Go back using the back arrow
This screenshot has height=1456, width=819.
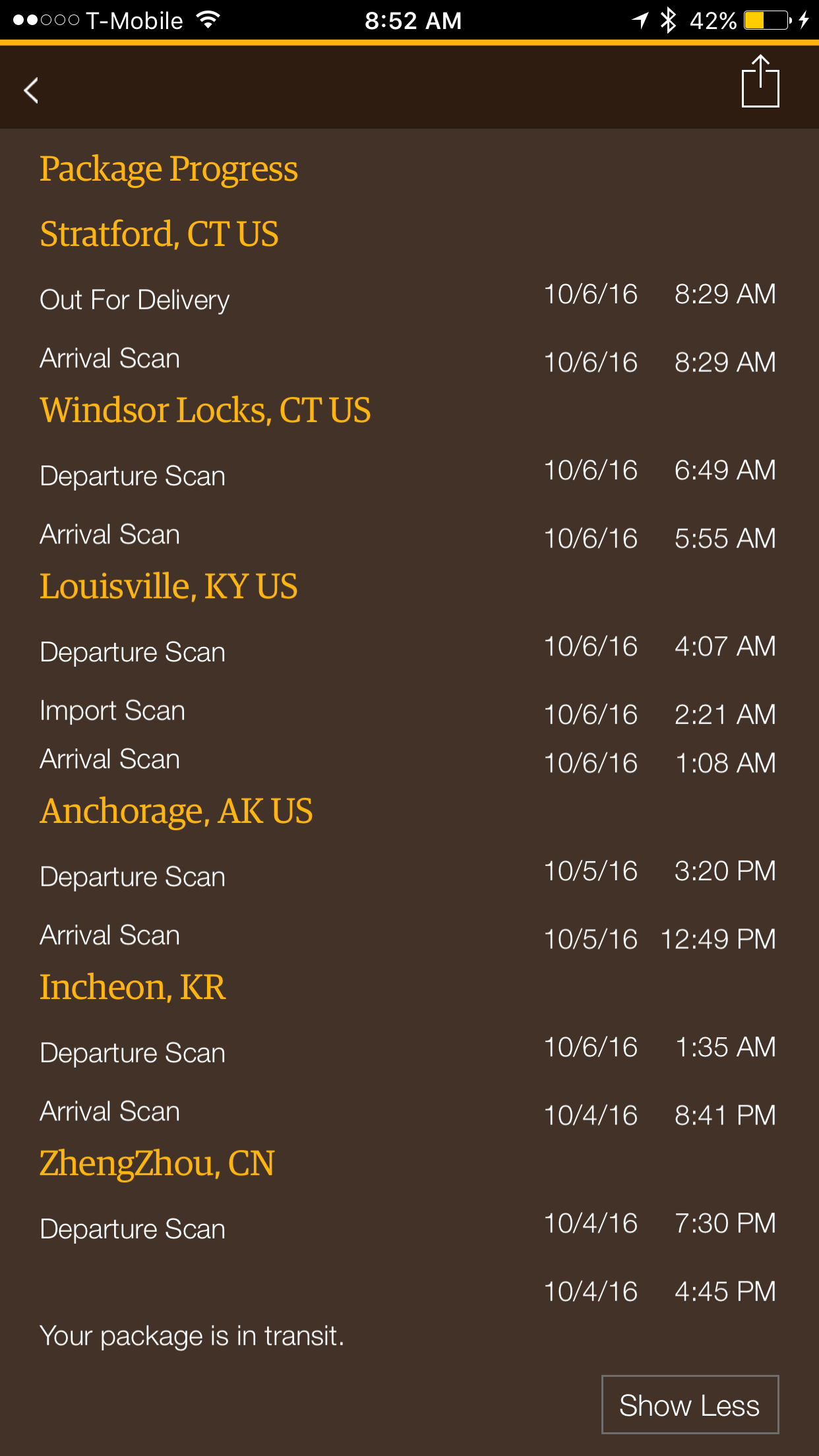pos(31,90)
